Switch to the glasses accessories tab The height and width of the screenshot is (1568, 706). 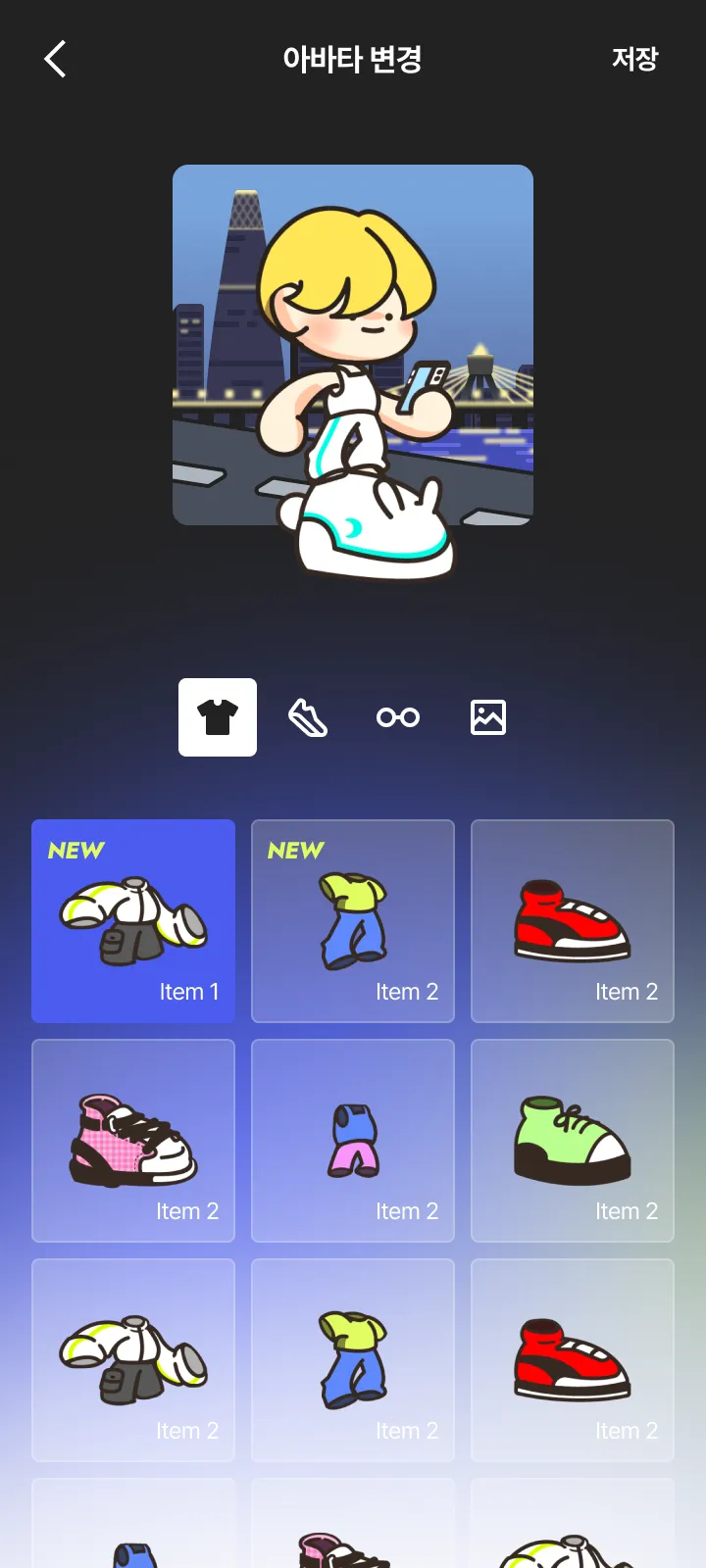[x=398, y=717]
